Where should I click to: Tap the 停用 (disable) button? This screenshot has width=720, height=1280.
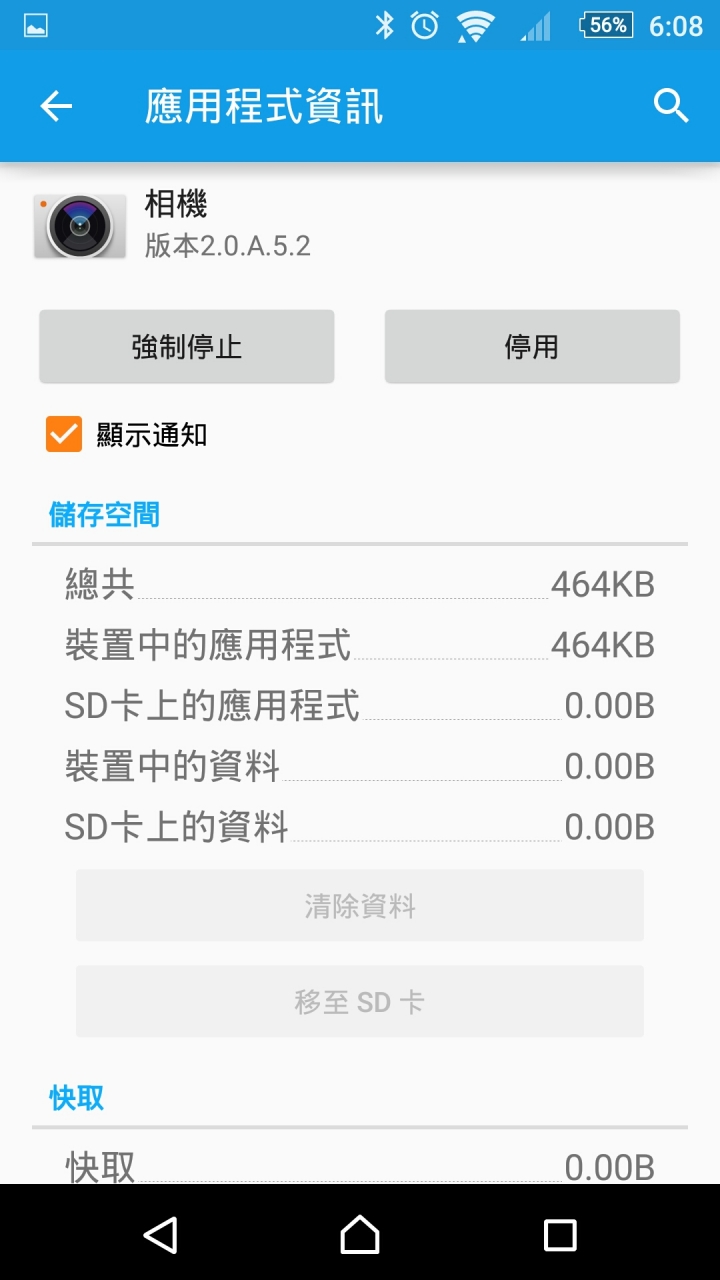532,347
